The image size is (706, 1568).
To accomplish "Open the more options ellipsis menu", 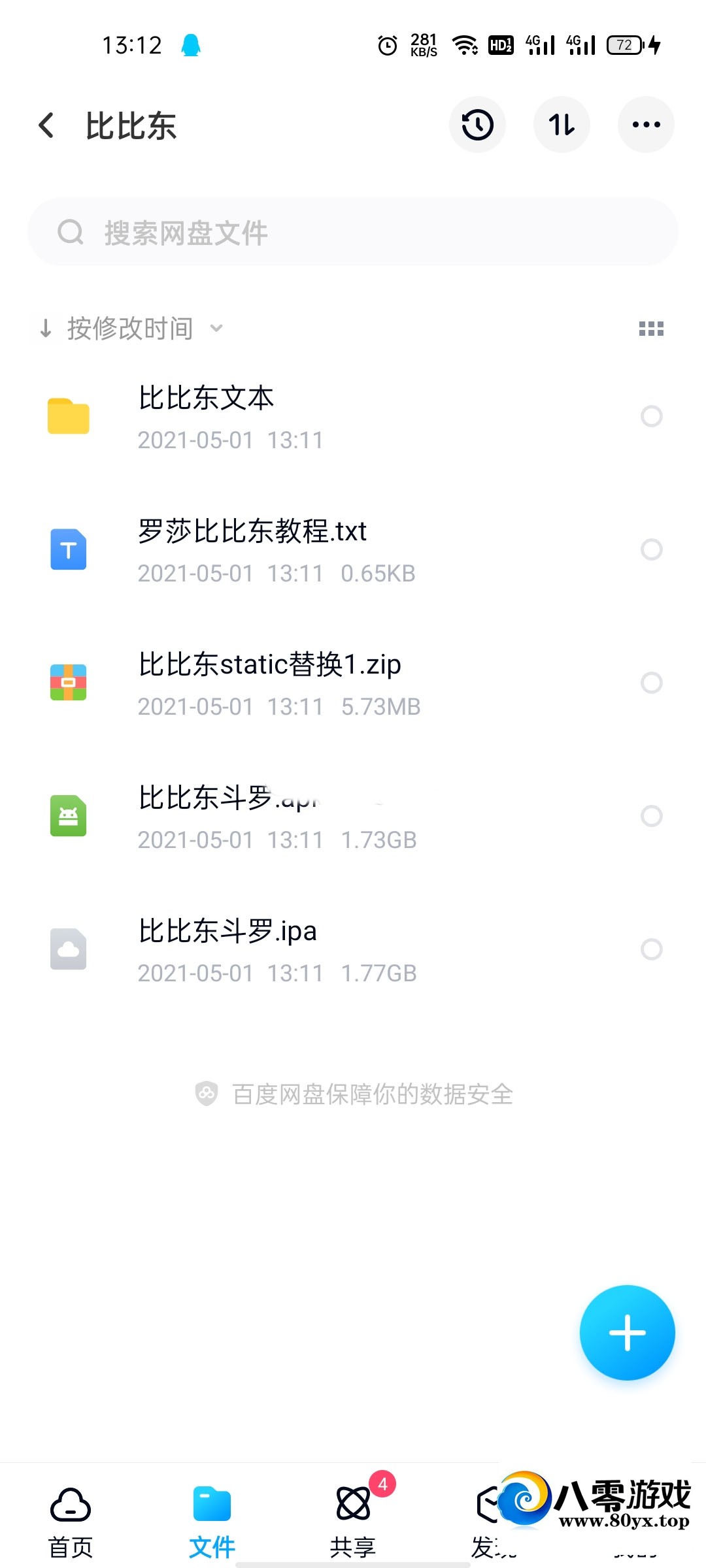I will 646,125.
